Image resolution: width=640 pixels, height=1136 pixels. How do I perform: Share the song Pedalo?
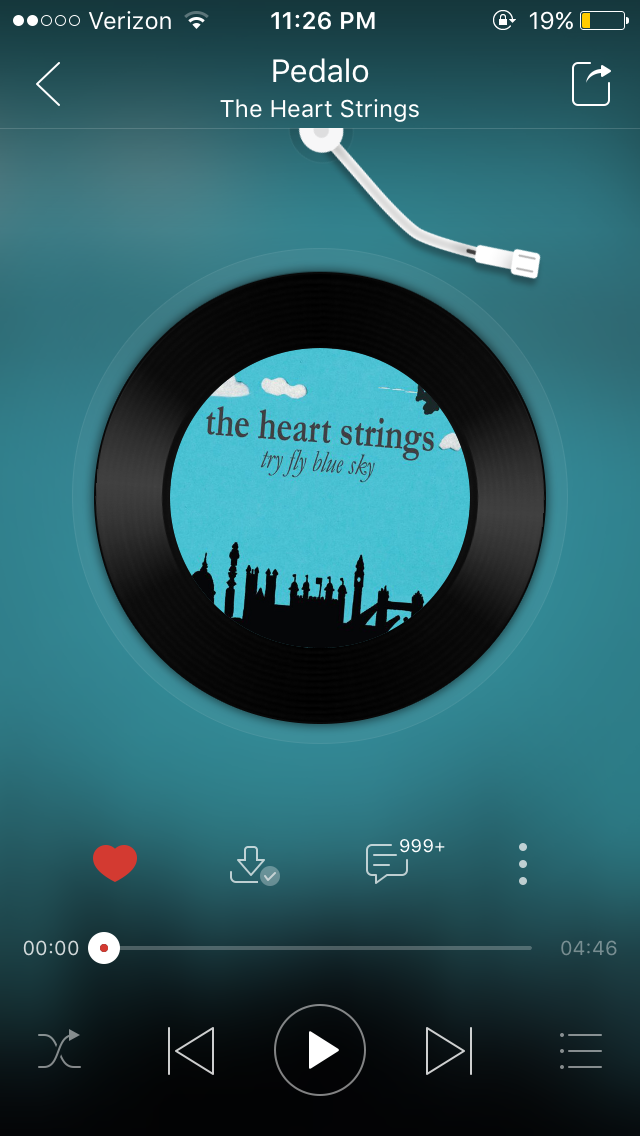click(591, 84)
